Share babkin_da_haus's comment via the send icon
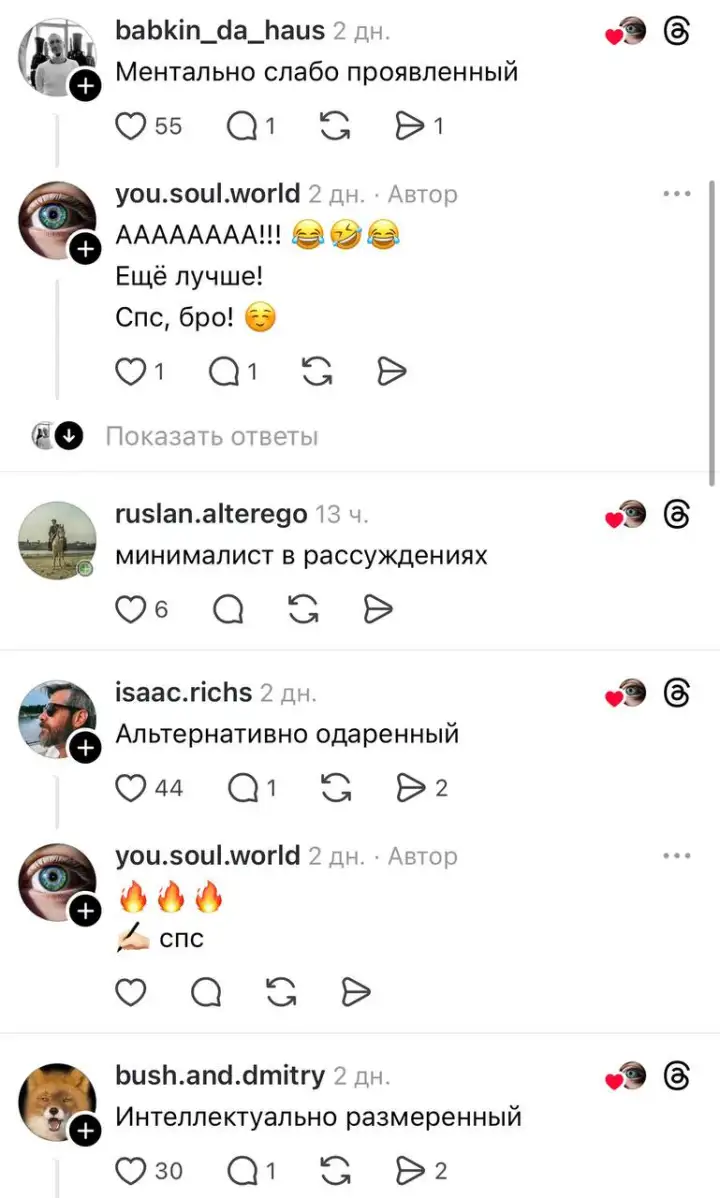The width and height of the screenshot is (720, 1198). point(411,125)
